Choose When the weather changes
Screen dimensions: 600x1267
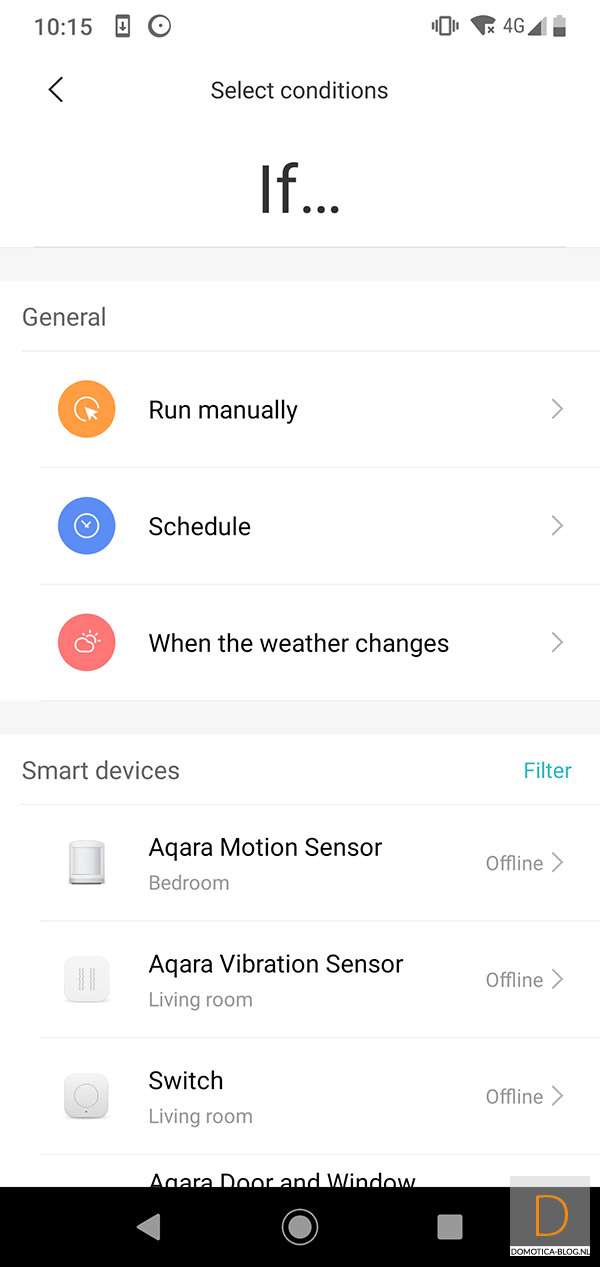click(x=300, y=643)
